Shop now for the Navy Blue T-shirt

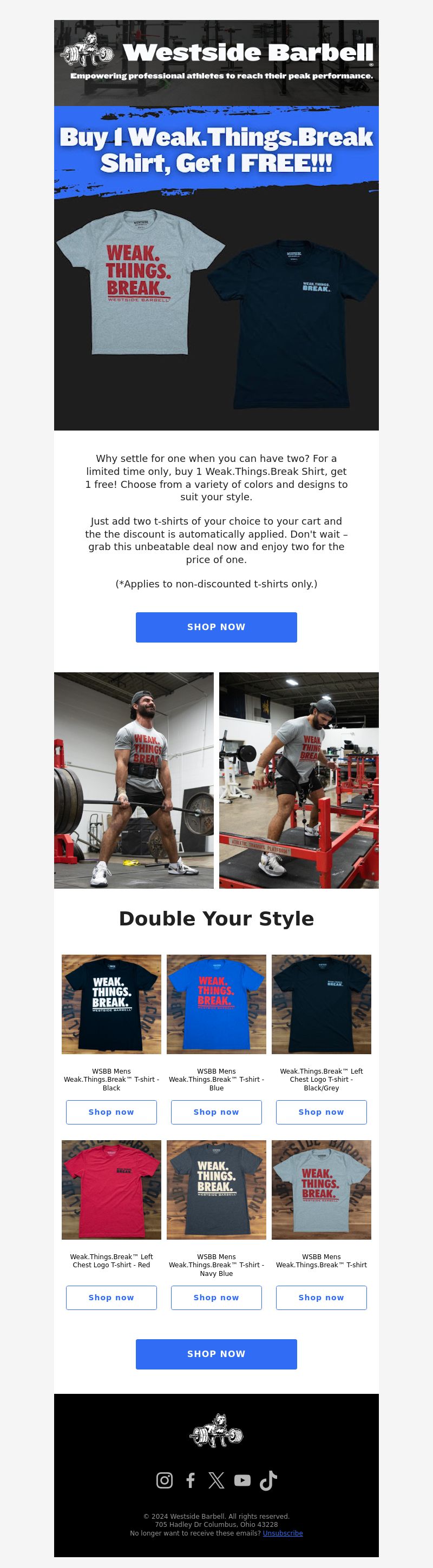click(x=216, y=1298)
